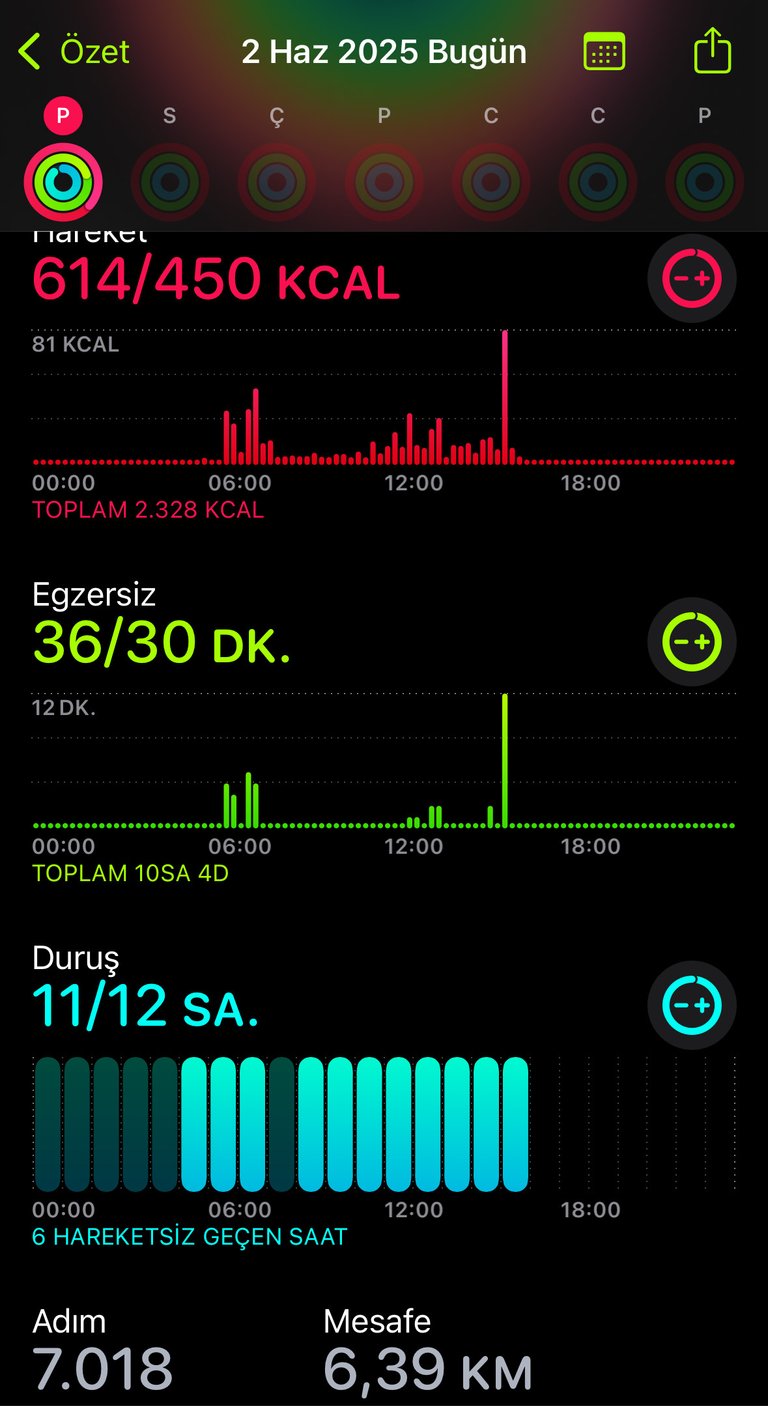768x1406 pixels.
Task: Select the S day activity ring
Action: click(x=170, y=182)
